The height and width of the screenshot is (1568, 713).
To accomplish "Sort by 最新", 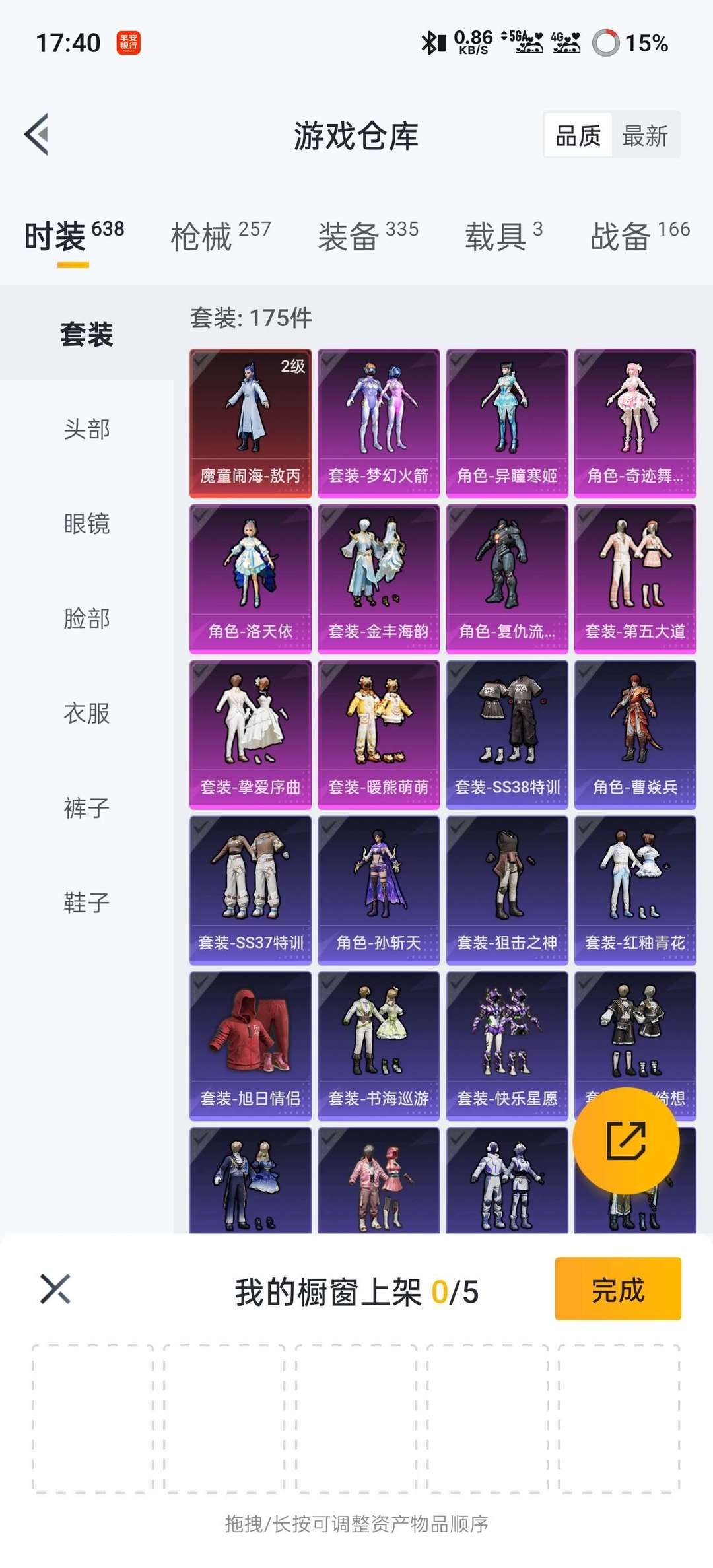I will [645, 136].
